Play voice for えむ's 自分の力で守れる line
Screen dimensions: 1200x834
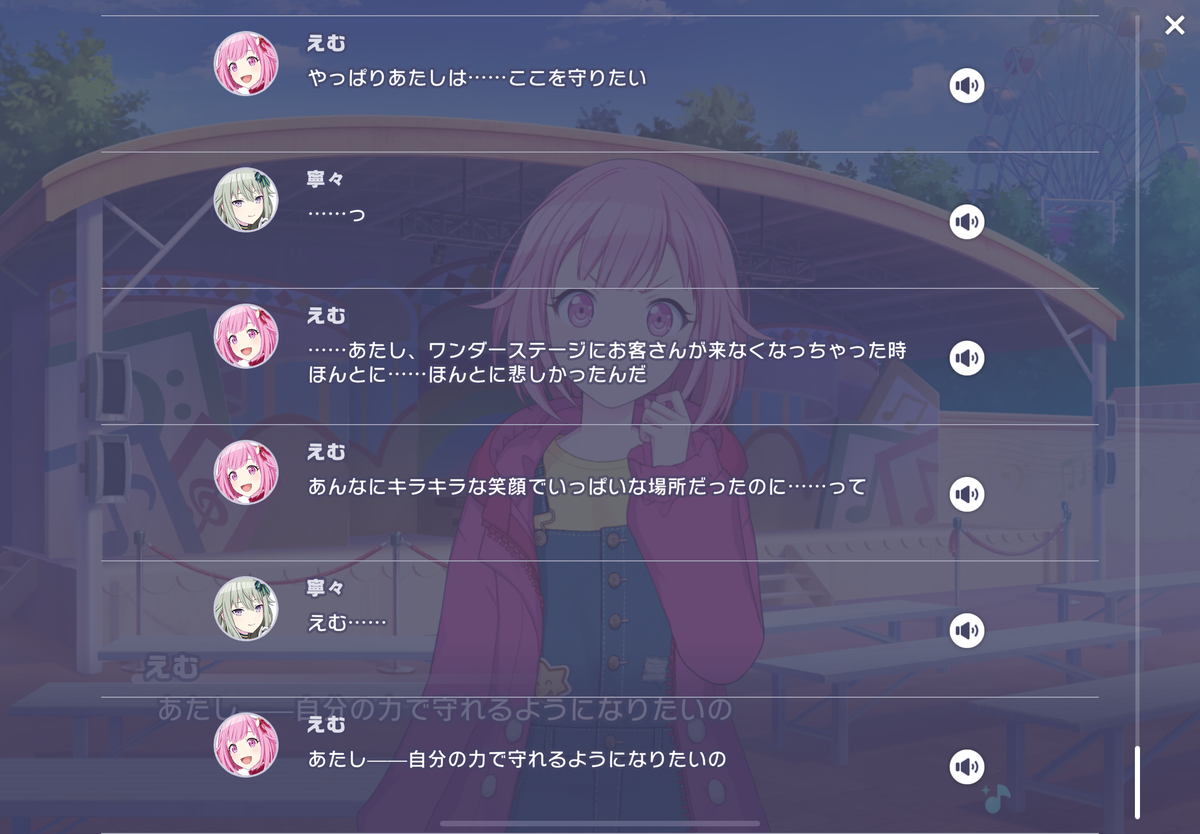pos(966,767)
